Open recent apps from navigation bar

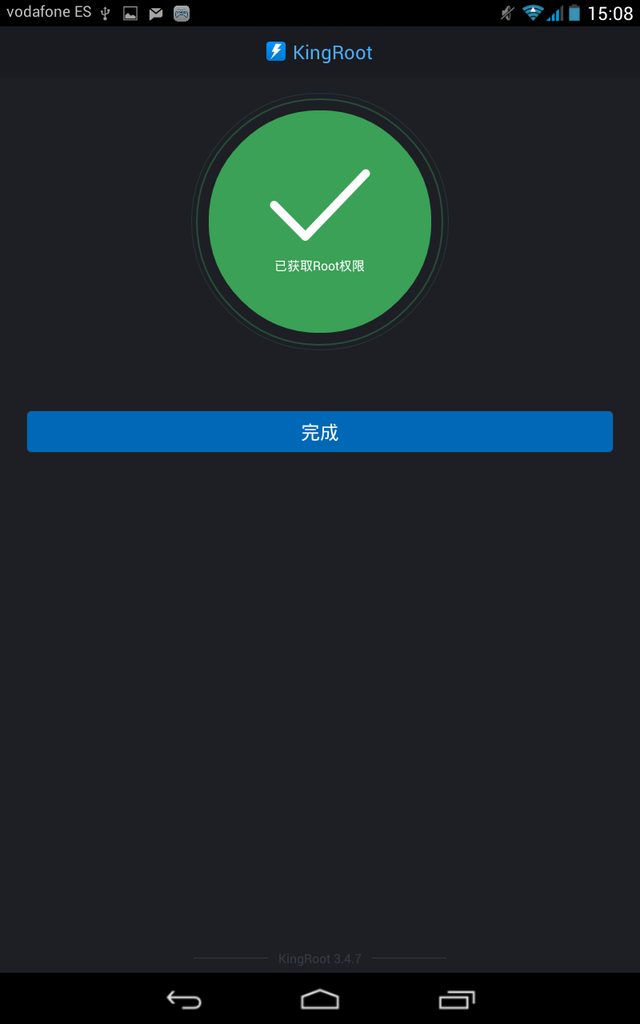[x=456, y=999]
